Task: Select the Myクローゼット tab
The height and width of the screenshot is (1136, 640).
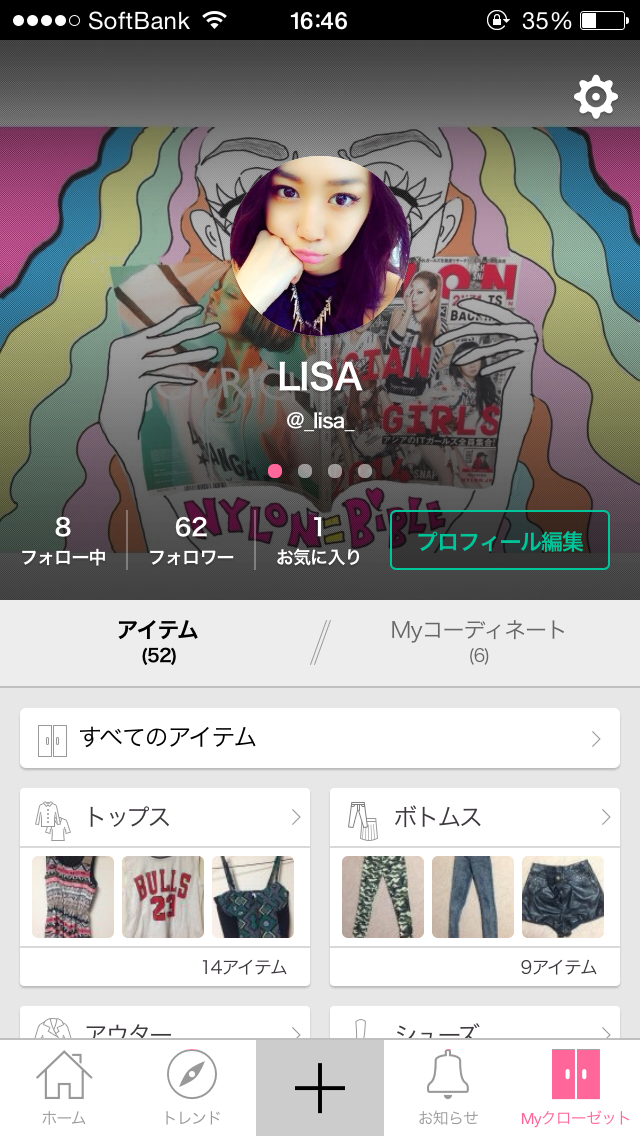Action: tap(576, 1088)
